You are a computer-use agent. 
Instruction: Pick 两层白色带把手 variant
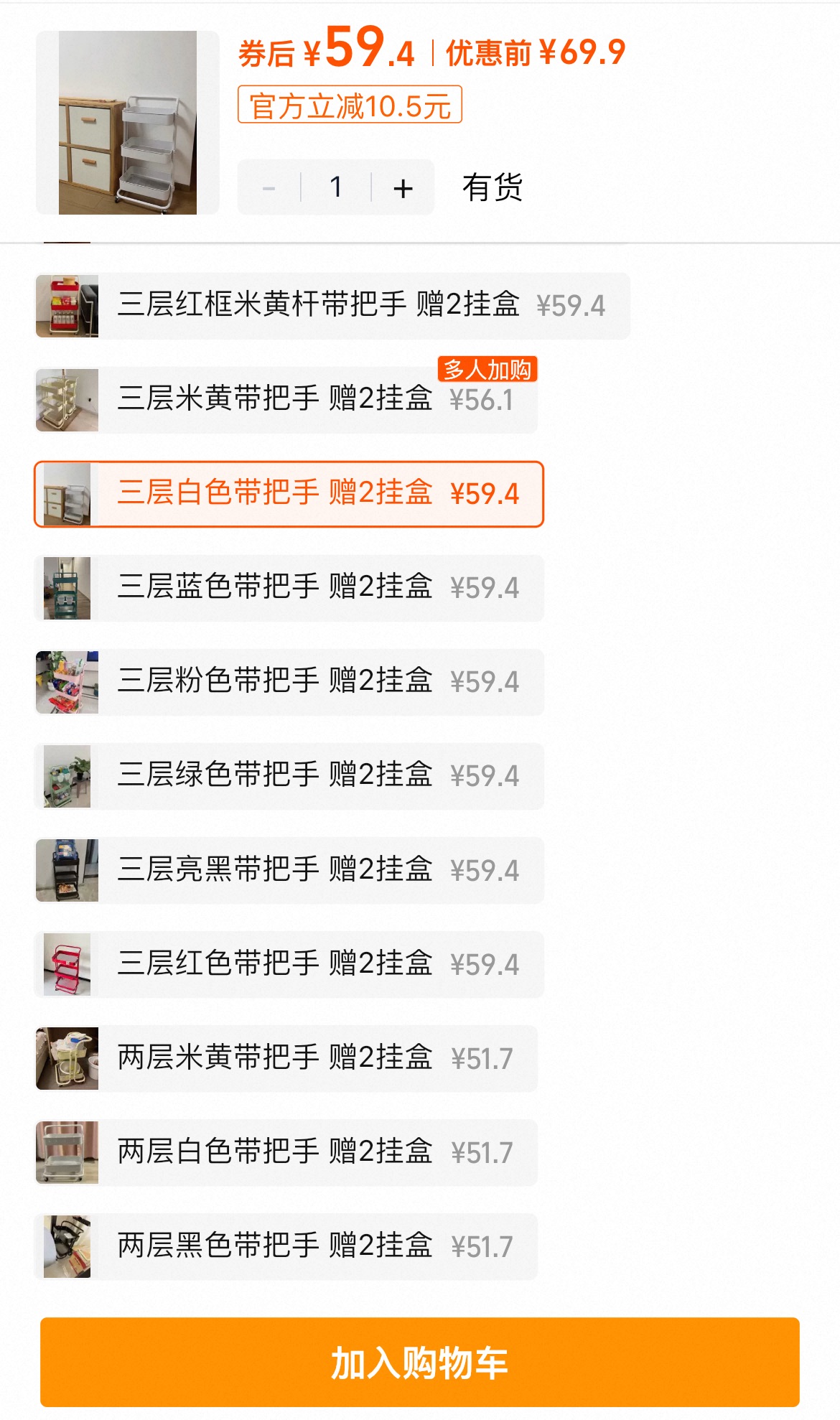click(286, 1152)
